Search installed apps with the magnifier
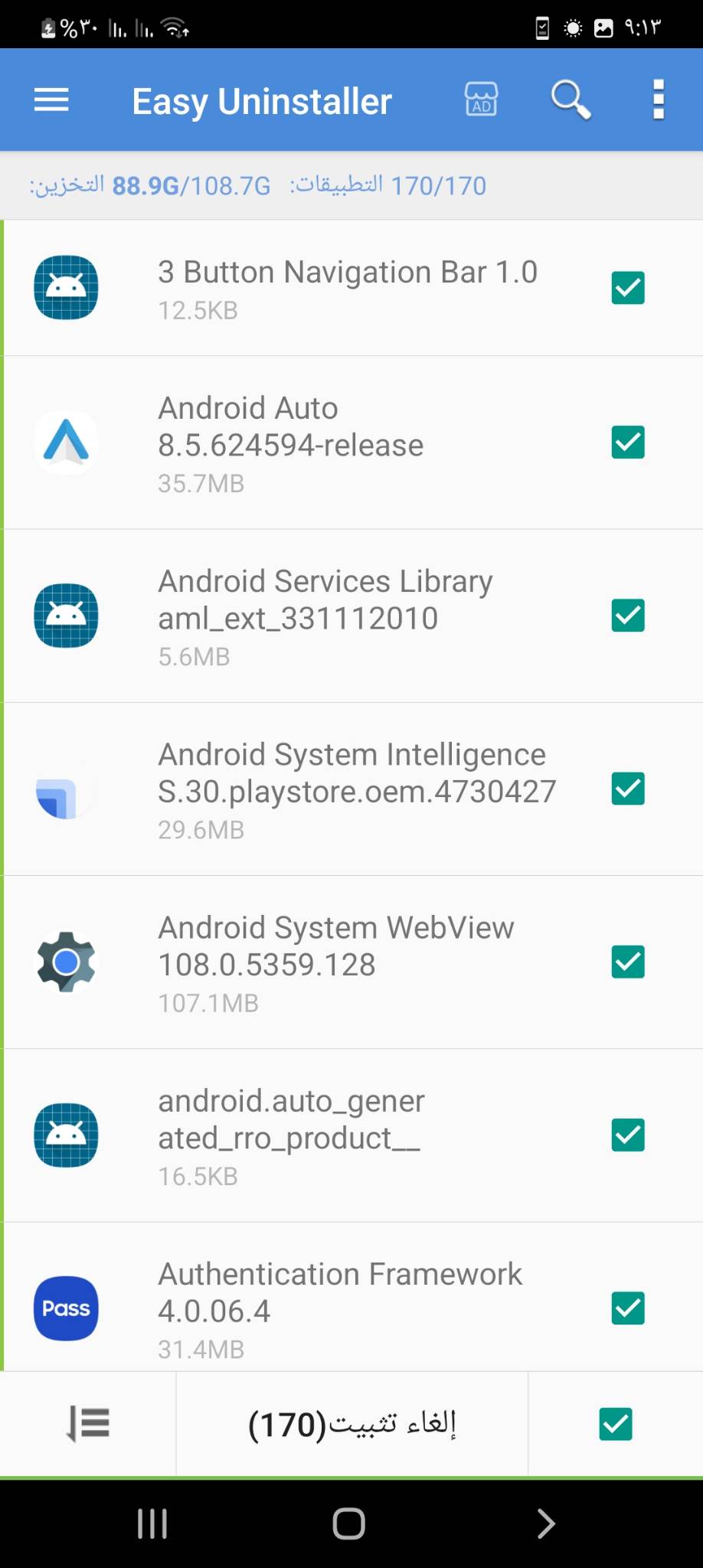The width and height of the screenshot is (703, 1568). click(x=571, y=100)
